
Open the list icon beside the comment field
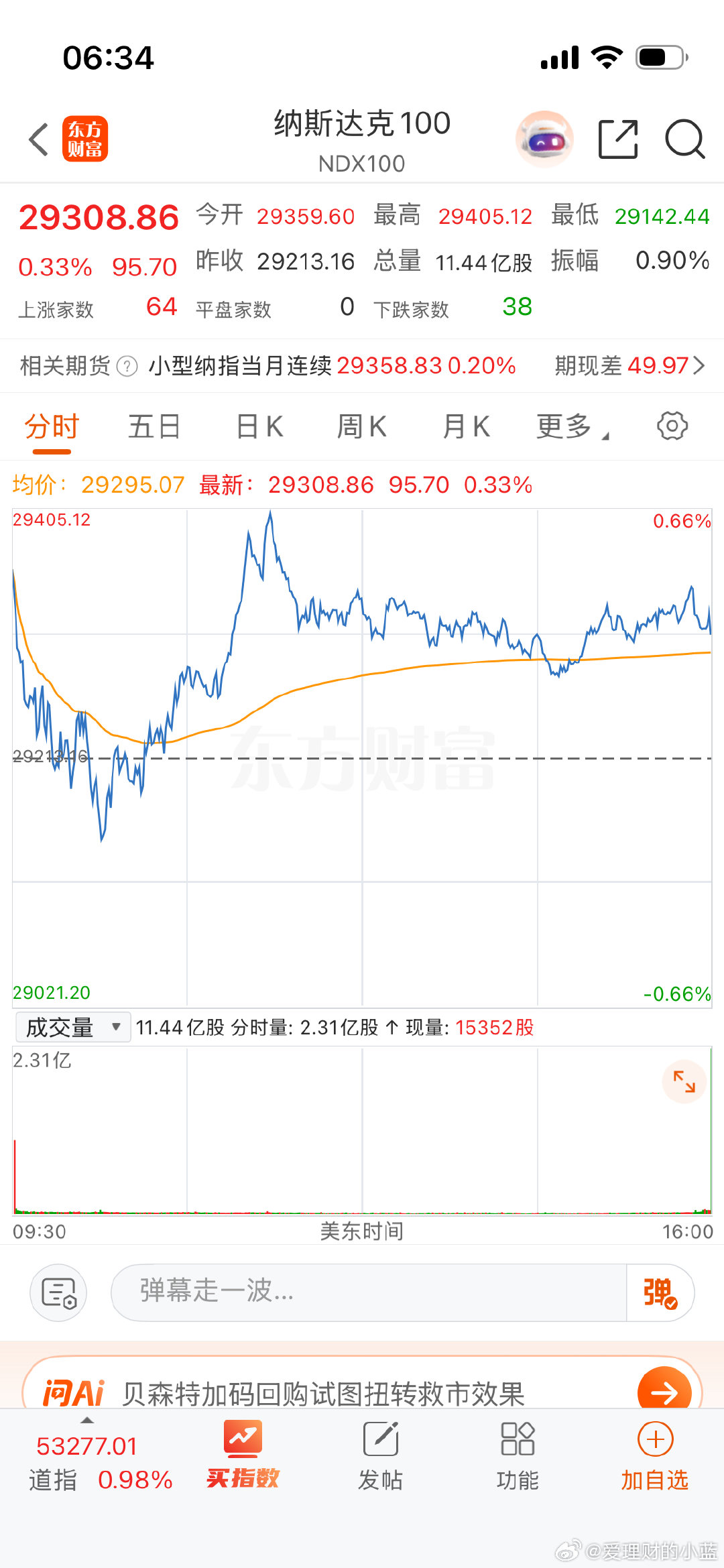(x=58, y=1292)
